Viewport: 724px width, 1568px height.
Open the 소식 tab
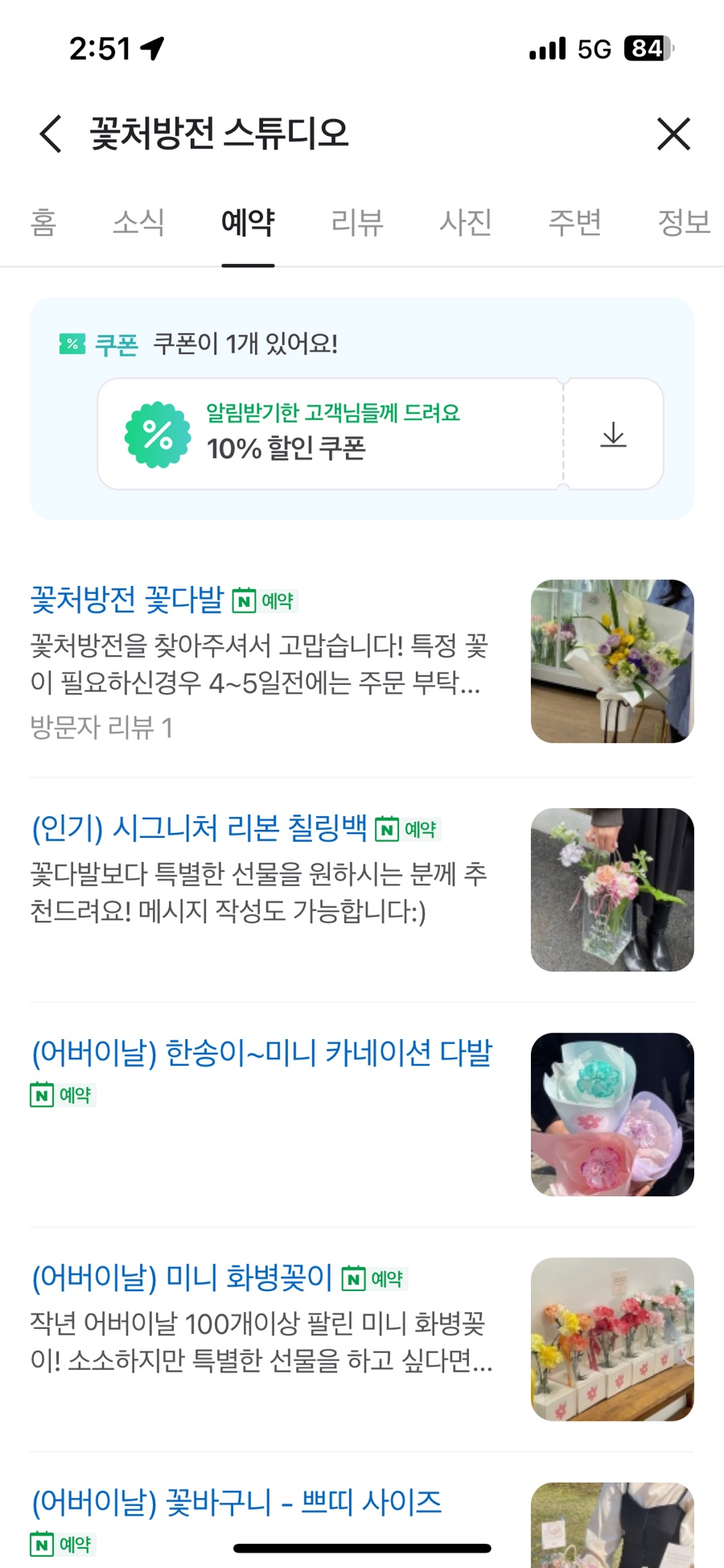[138, 222]
